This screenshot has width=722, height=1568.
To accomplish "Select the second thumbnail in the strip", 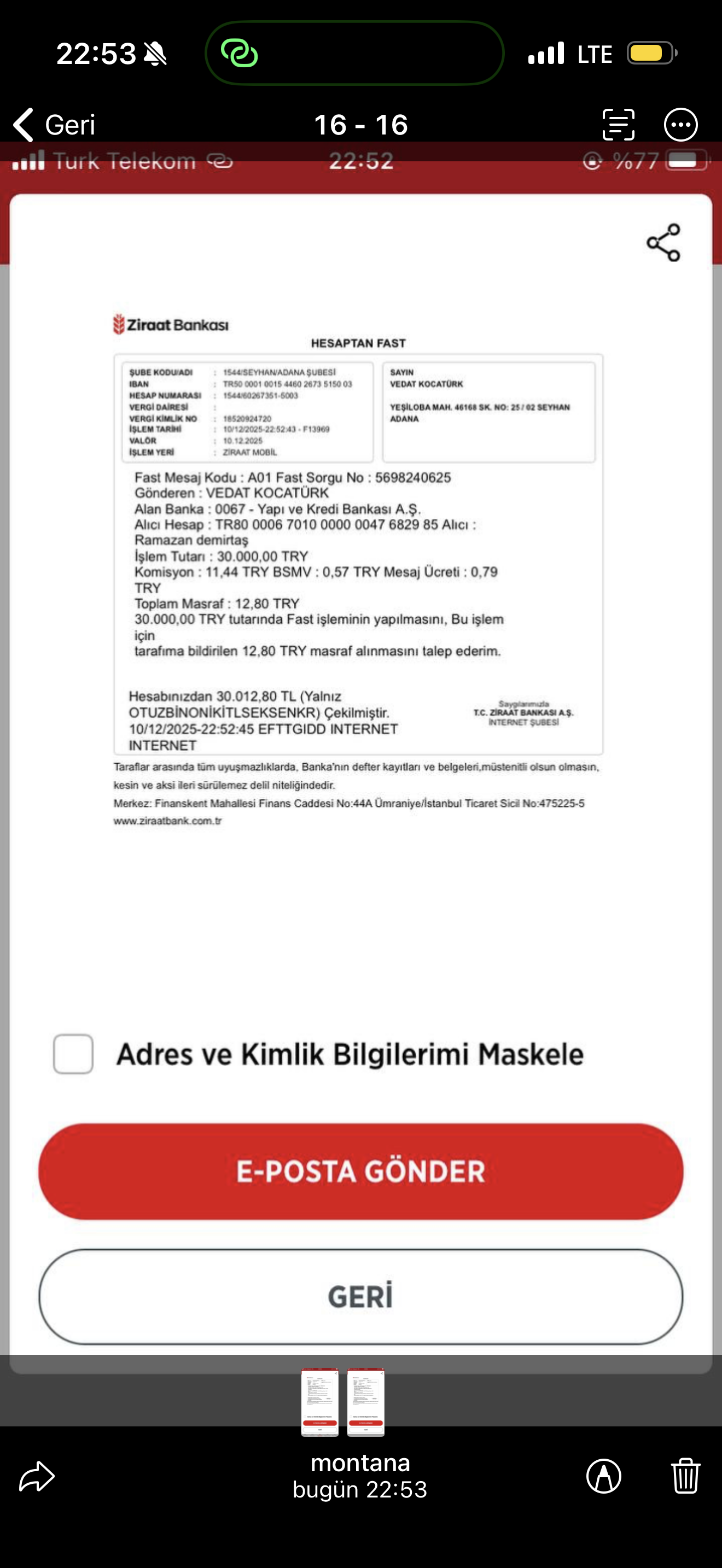I will pos(366,1402).
